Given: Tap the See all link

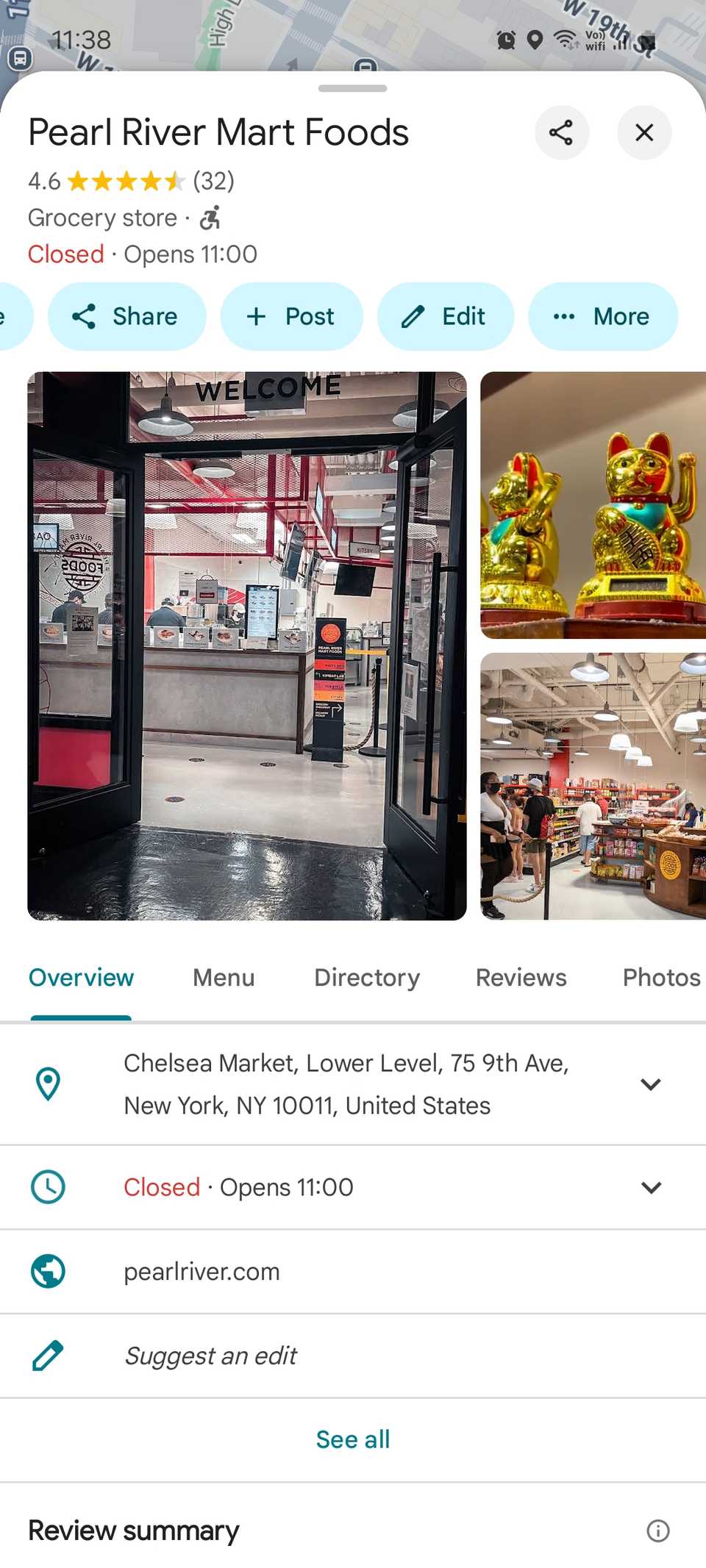Looking at the screenshot, I should pyautogui.click(x=352, y=1439).
